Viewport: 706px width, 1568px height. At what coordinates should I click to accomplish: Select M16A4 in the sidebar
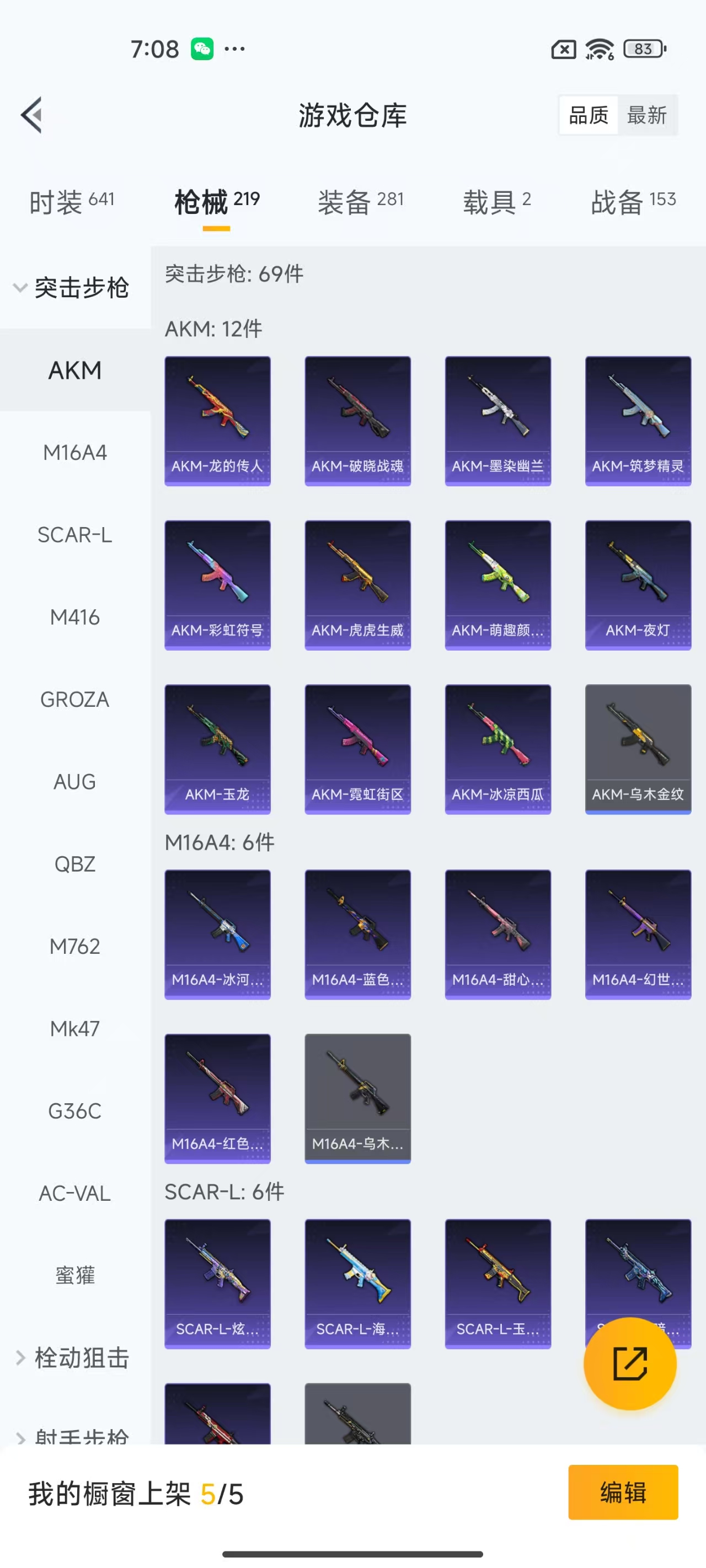pyautogui.click(x=75, y=453)
